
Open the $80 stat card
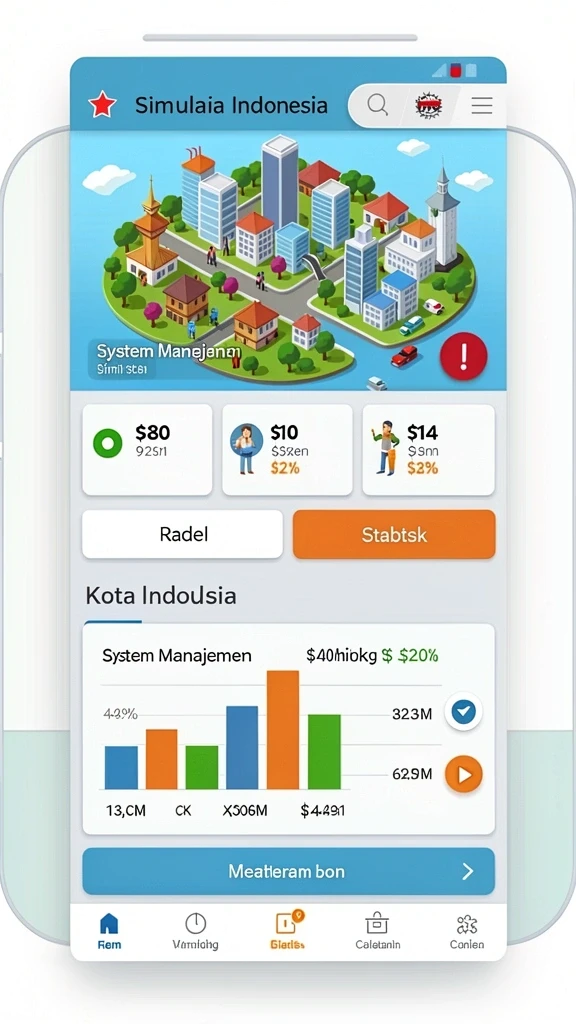click(x=147, y=450)
